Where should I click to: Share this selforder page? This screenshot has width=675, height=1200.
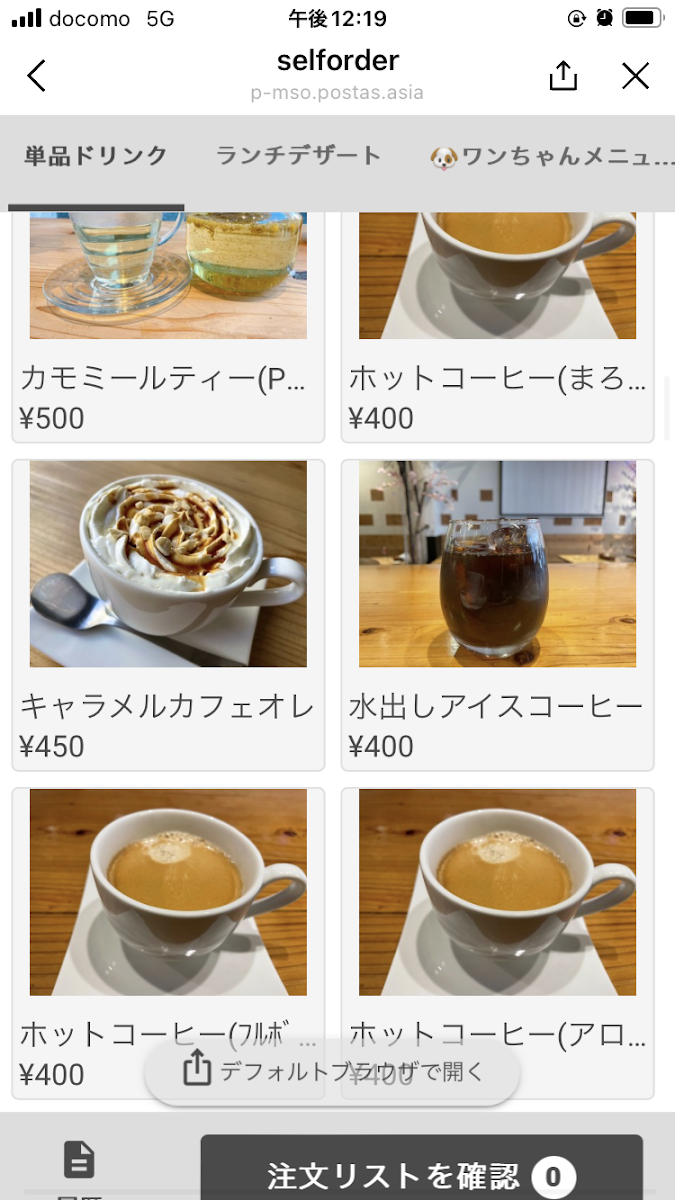563,76
